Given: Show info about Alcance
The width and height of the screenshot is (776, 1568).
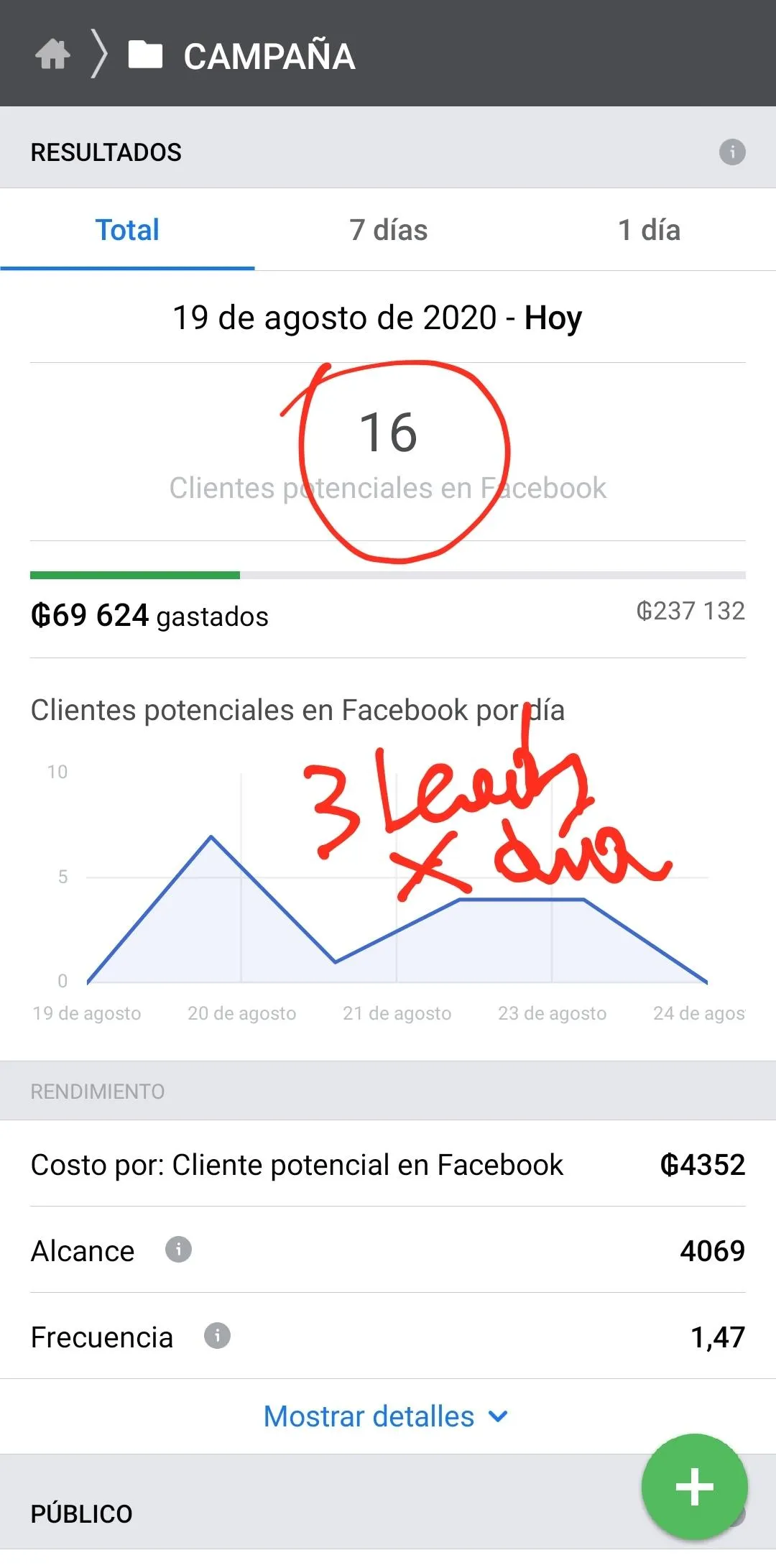Looking at the screenshot, I should click(x=178, y=1249).
